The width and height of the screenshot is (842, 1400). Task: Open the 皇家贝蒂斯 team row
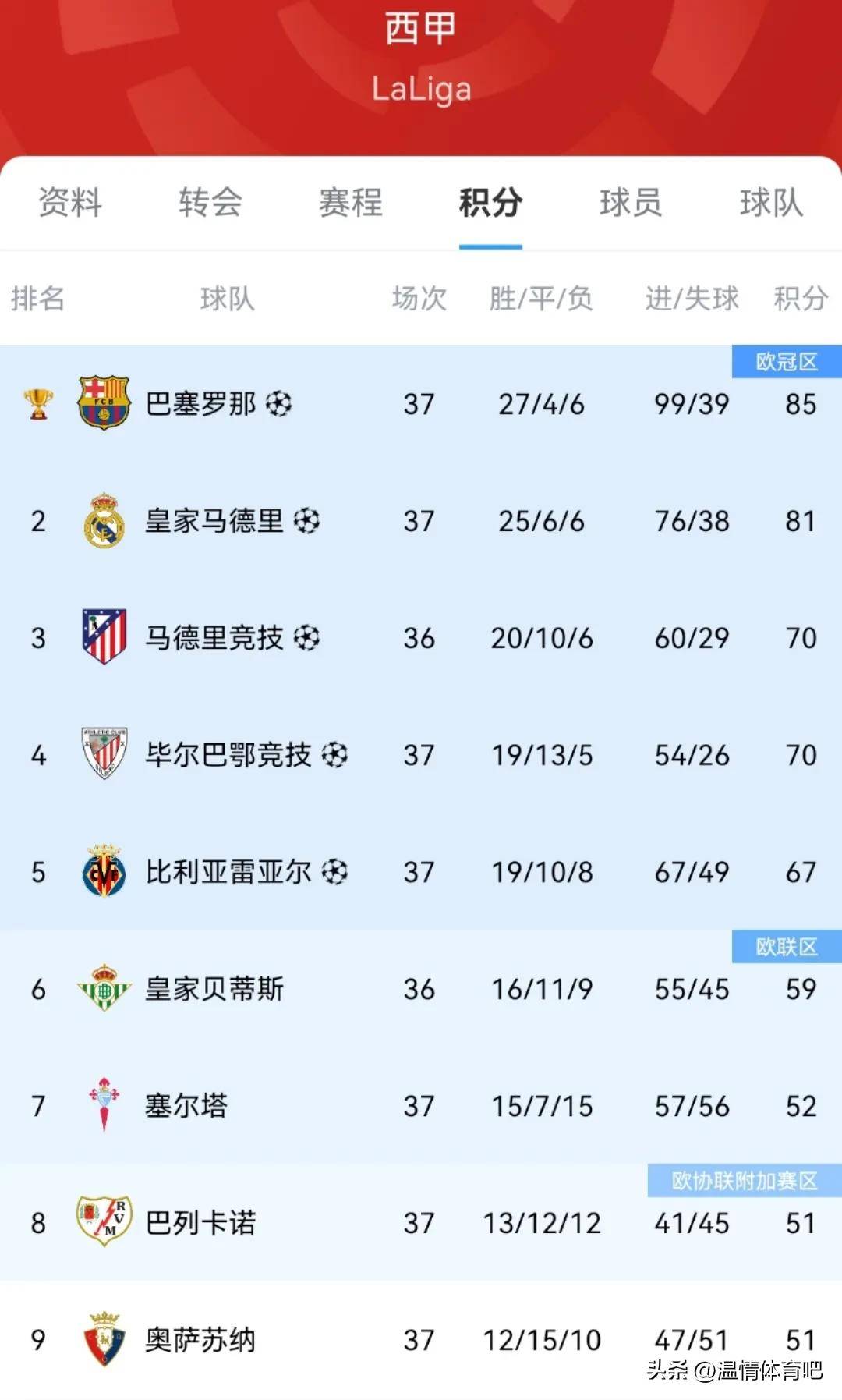point(421,988)
